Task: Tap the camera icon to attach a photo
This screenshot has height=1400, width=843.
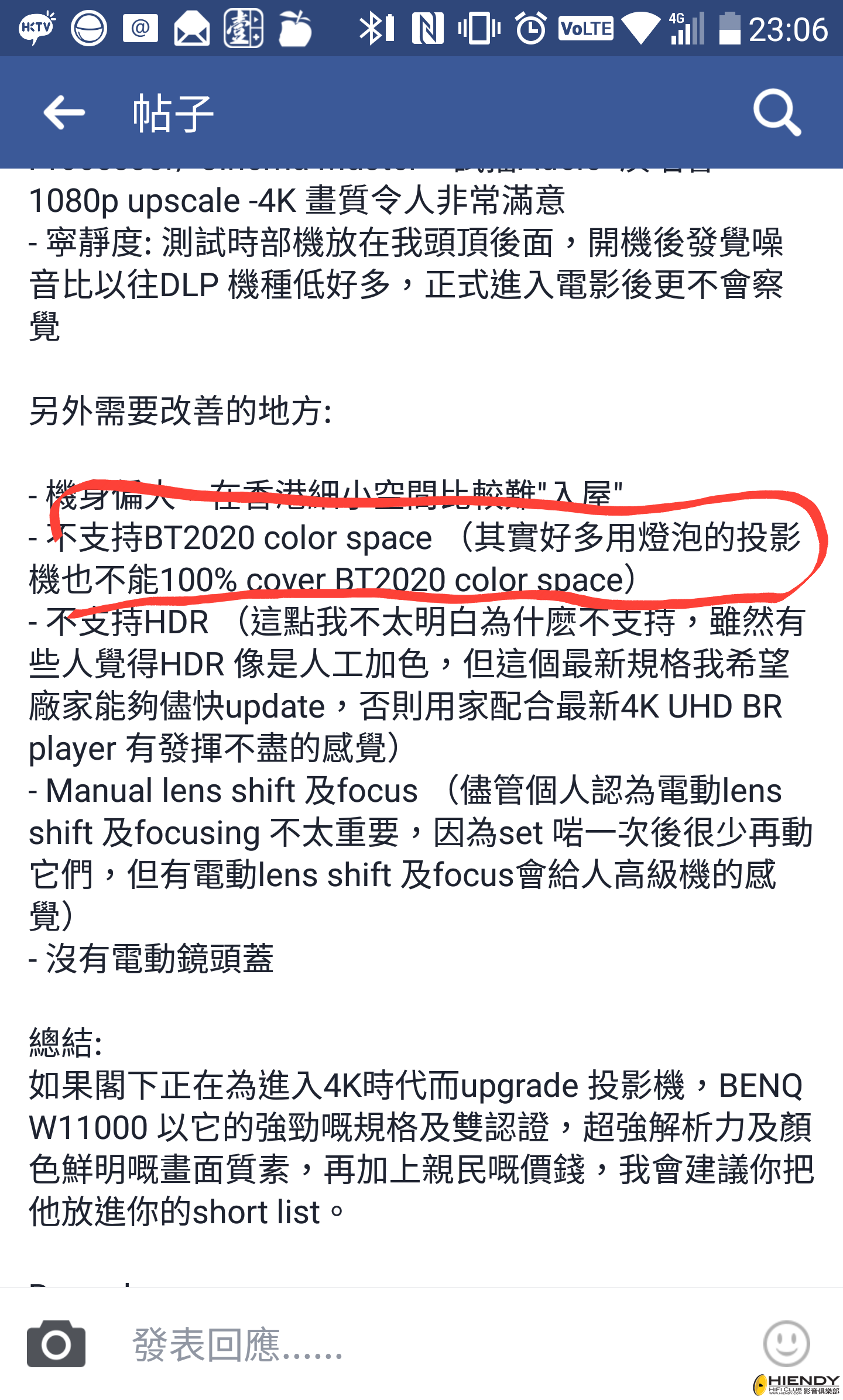Action: pos(56,1344)
